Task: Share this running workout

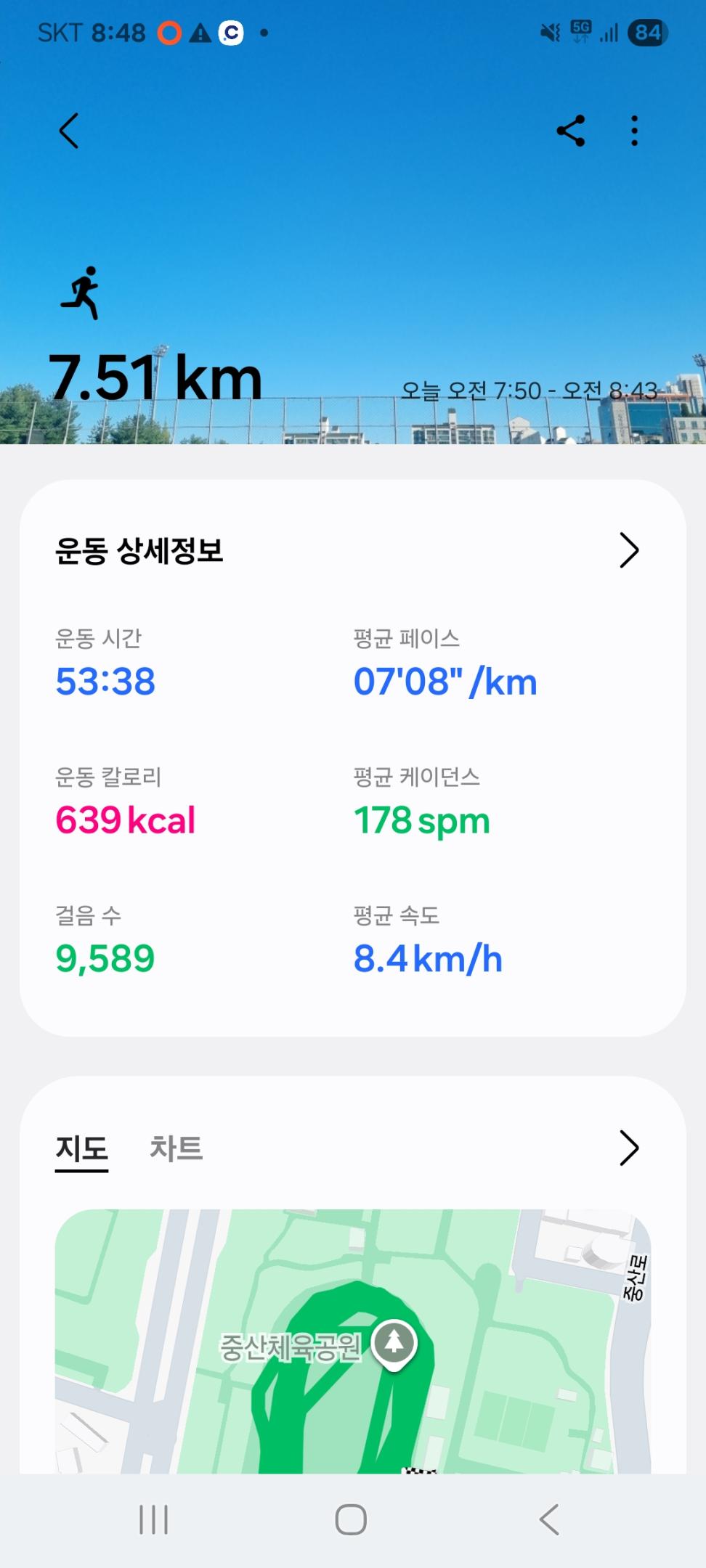Action: coord(571,131)
